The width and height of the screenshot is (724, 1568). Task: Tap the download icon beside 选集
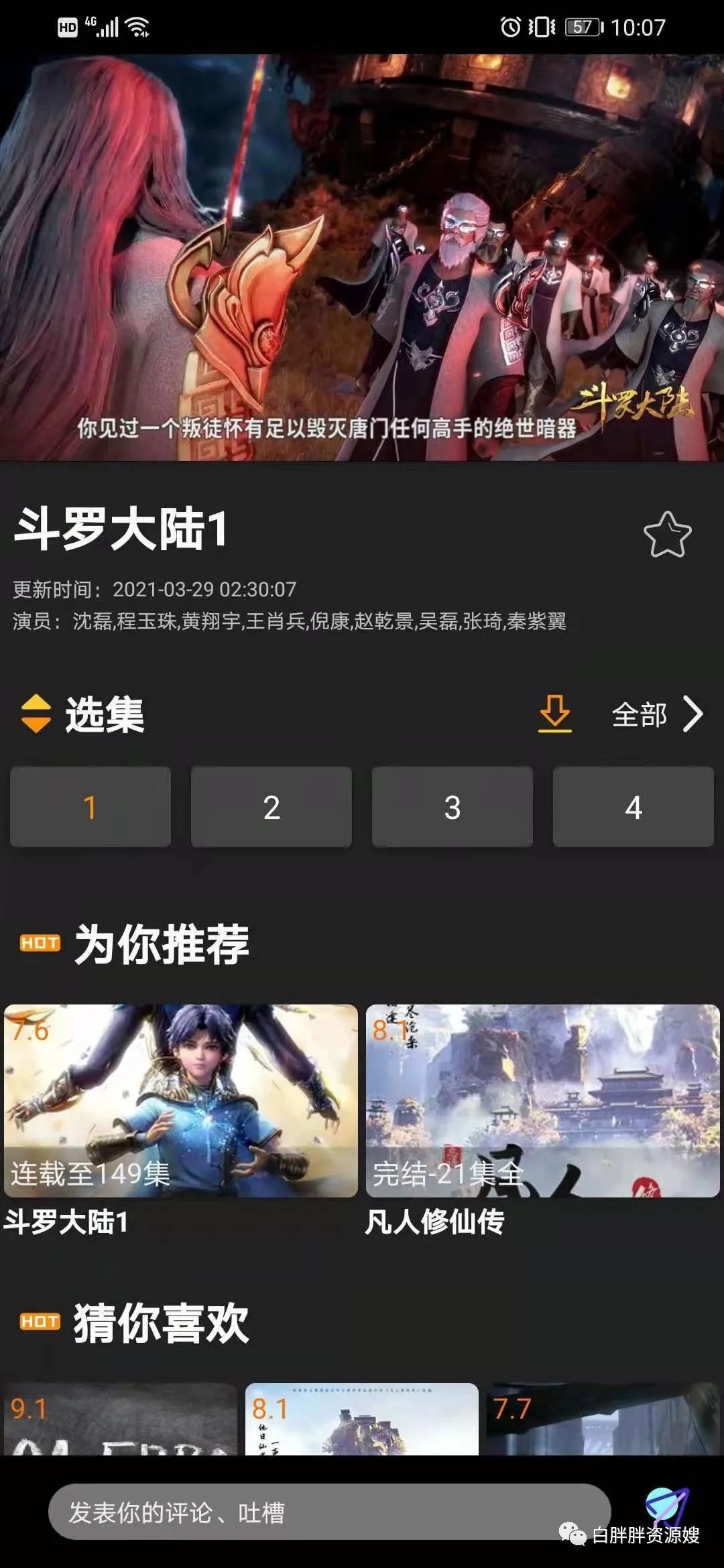(x=555, y=713)
